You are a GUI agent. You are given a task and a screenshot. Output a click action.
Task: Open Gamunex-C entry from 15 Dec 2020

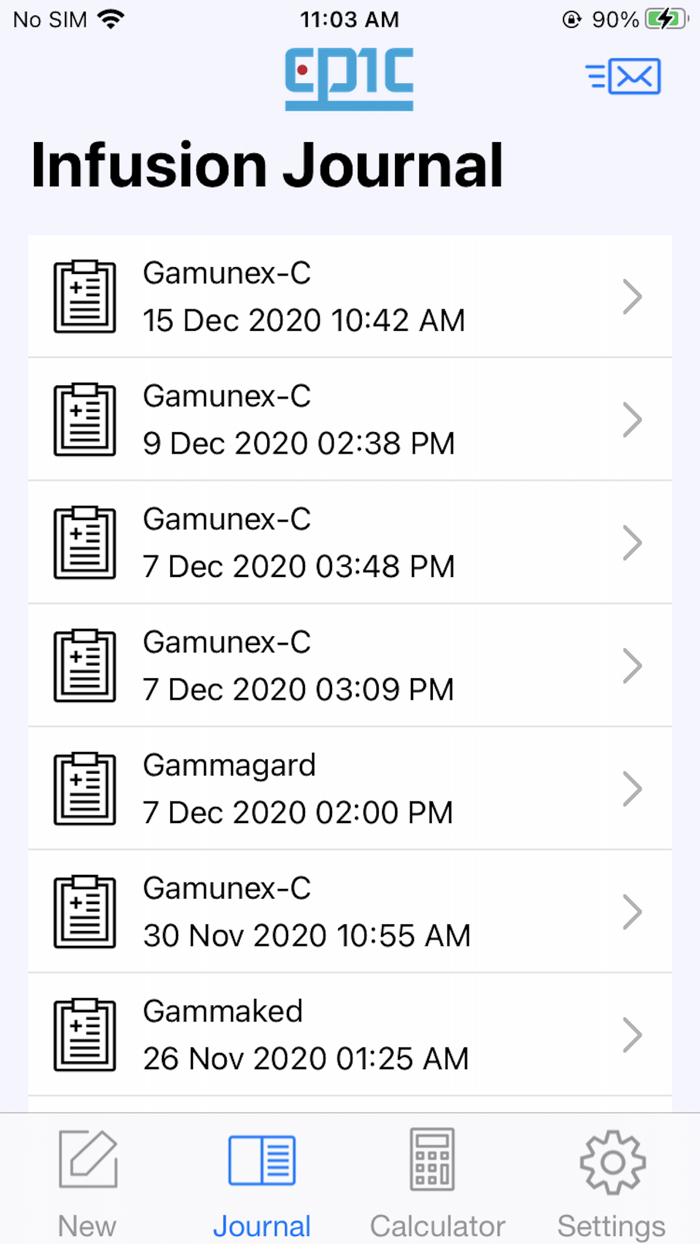pyautogui.click(x=349, y=297)
